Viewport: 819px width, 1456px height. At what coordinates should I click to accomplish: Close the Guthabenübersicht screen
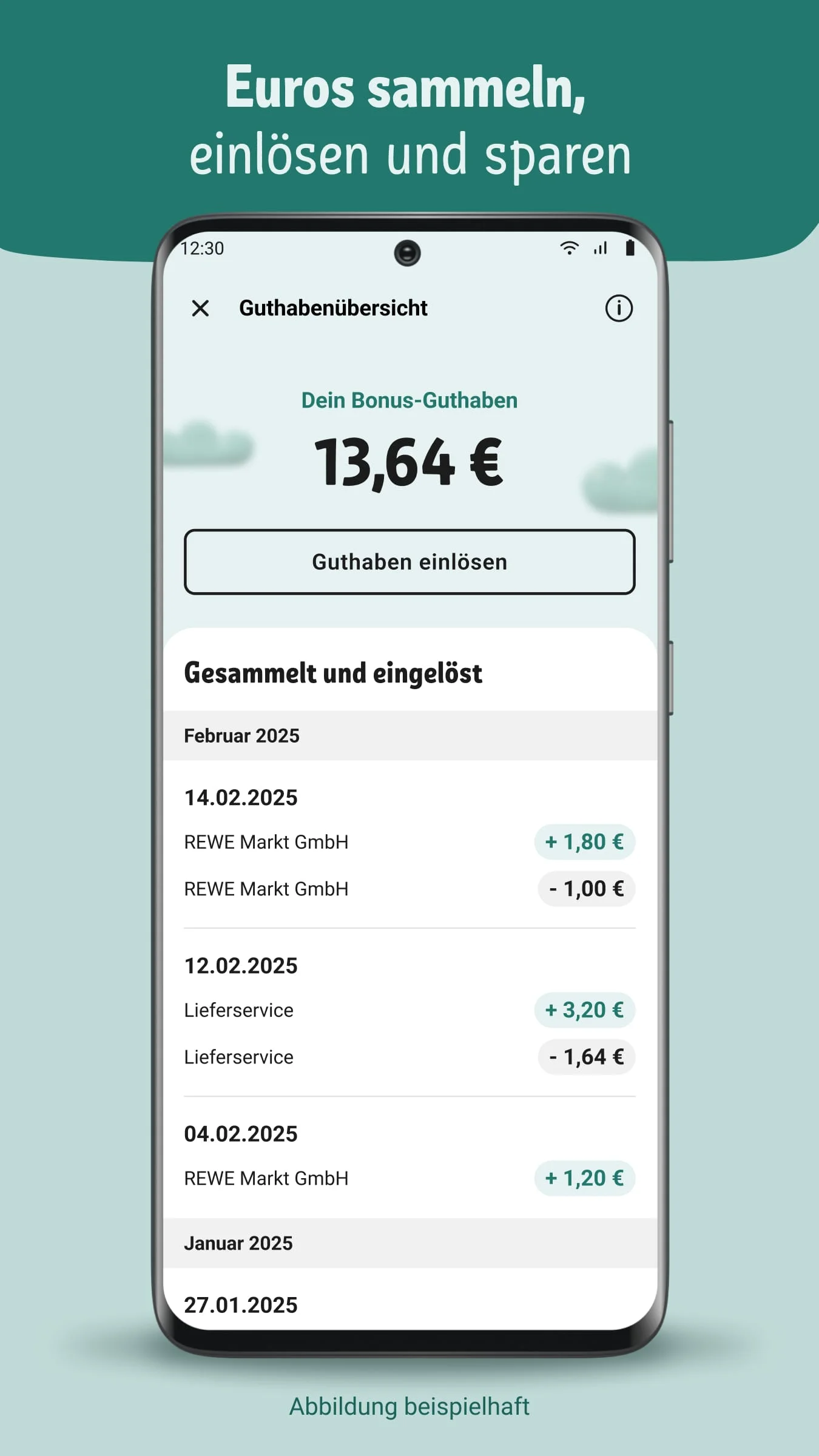(x=200, y=309)
